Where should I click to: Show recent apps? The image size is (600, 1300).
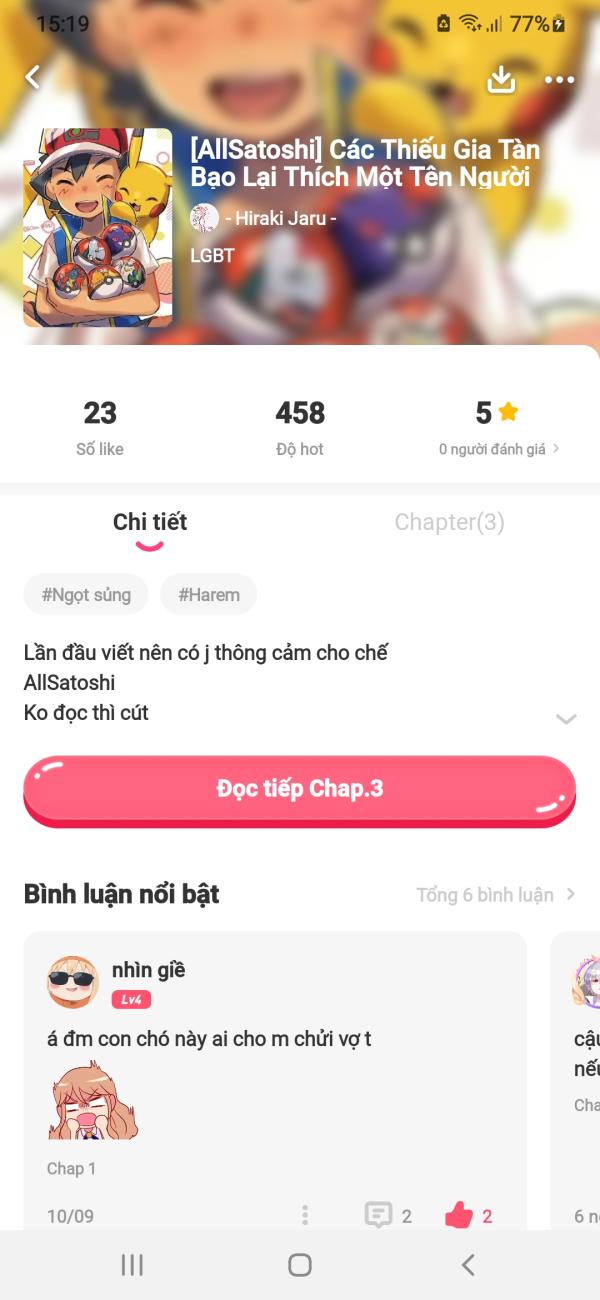pyautogui.click(x=132, y=1265)
